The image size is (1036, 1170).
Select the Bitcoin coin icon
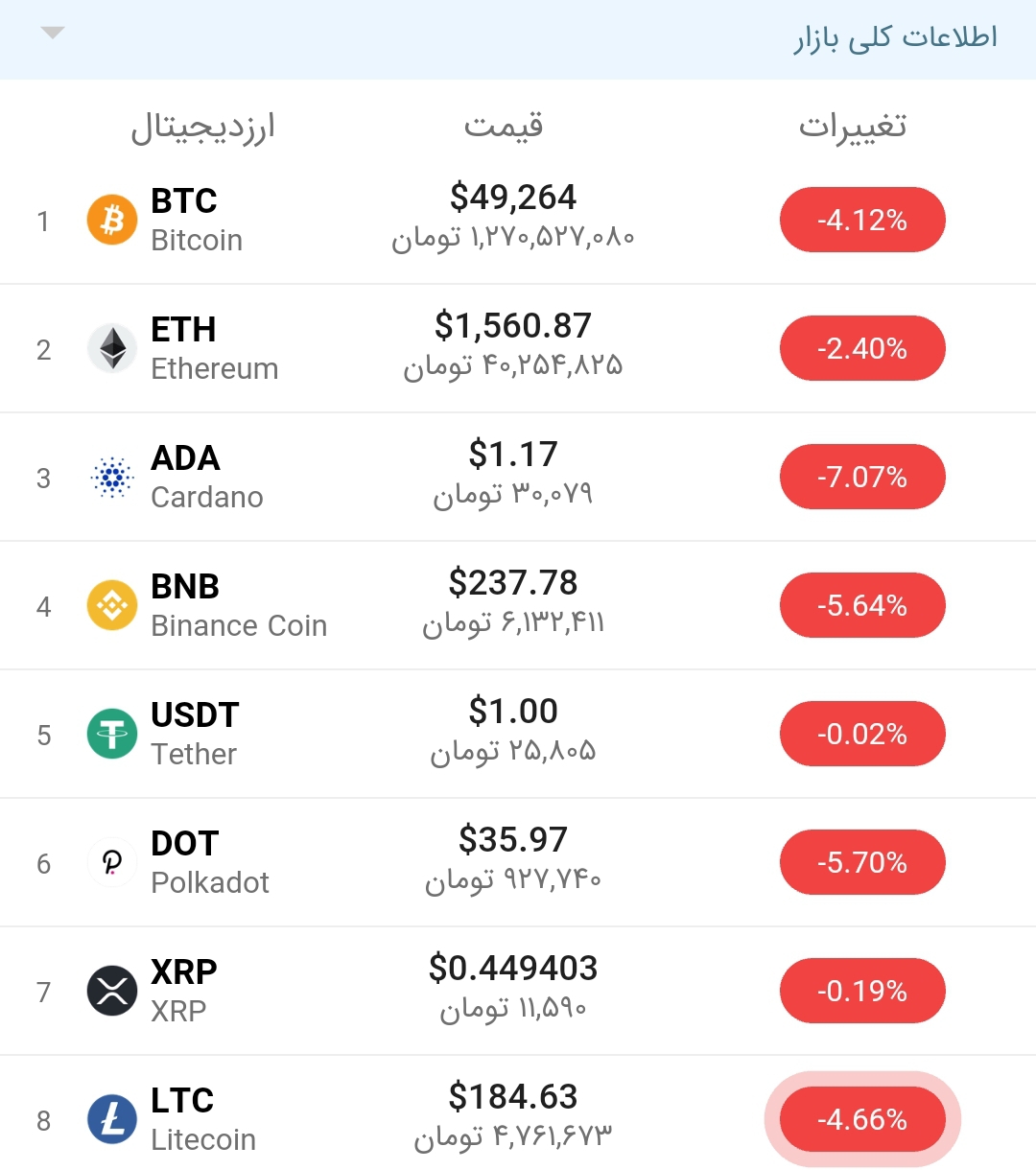[x=111, y=220]
